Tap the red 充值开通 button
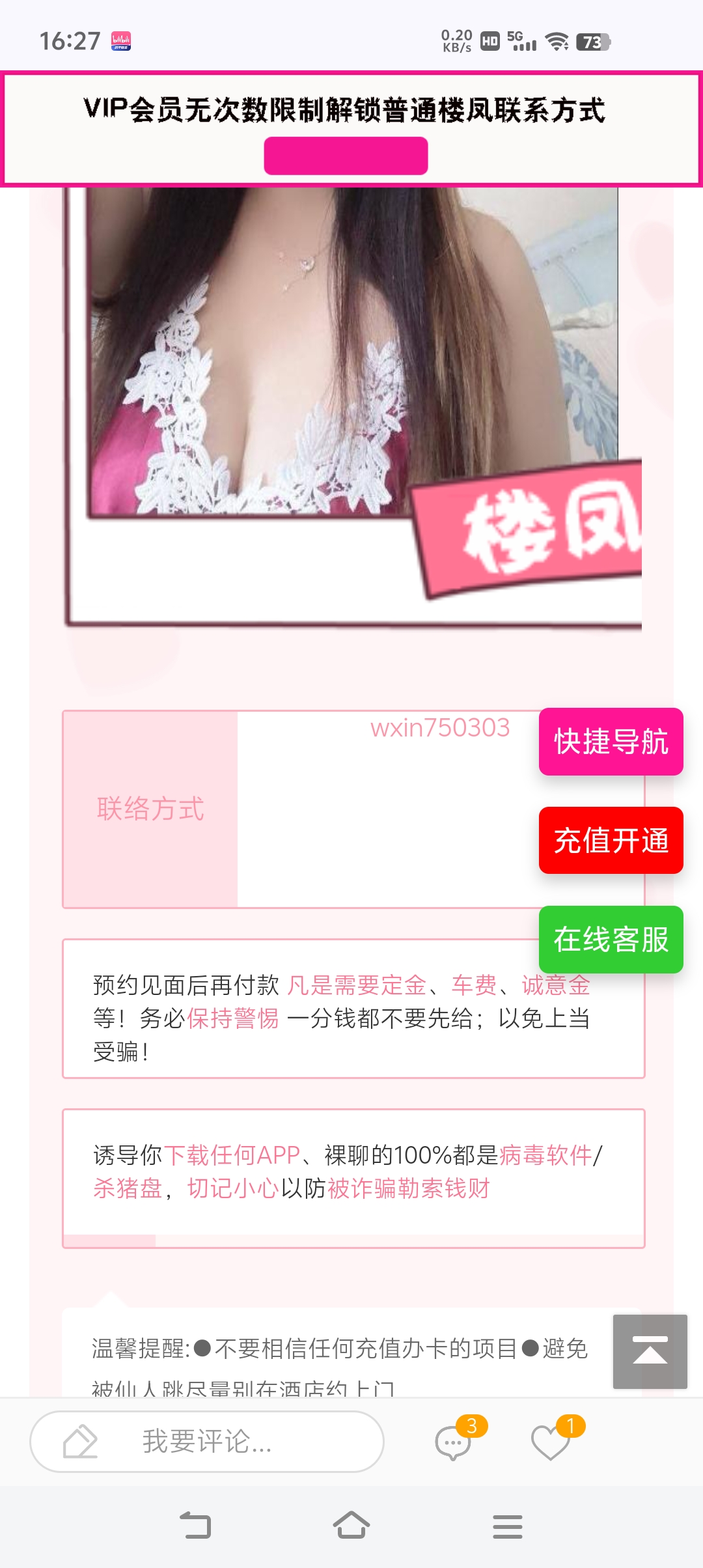 pos(611,840)
